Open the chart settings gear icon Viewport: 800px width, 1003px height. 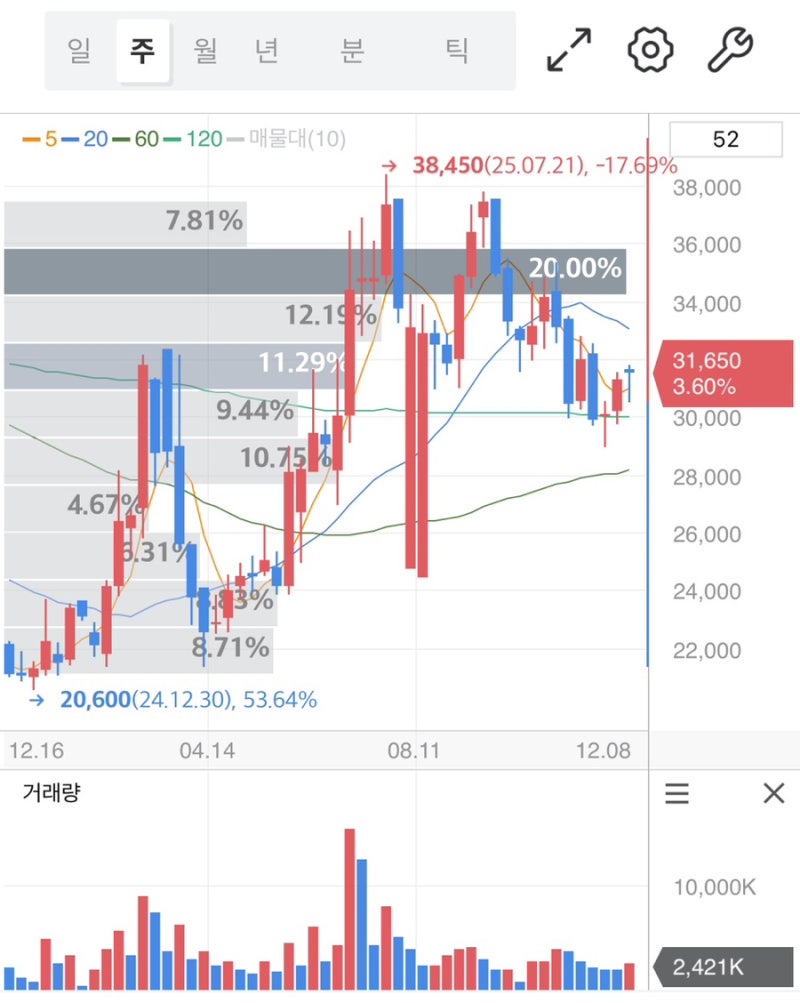(650, 48)
